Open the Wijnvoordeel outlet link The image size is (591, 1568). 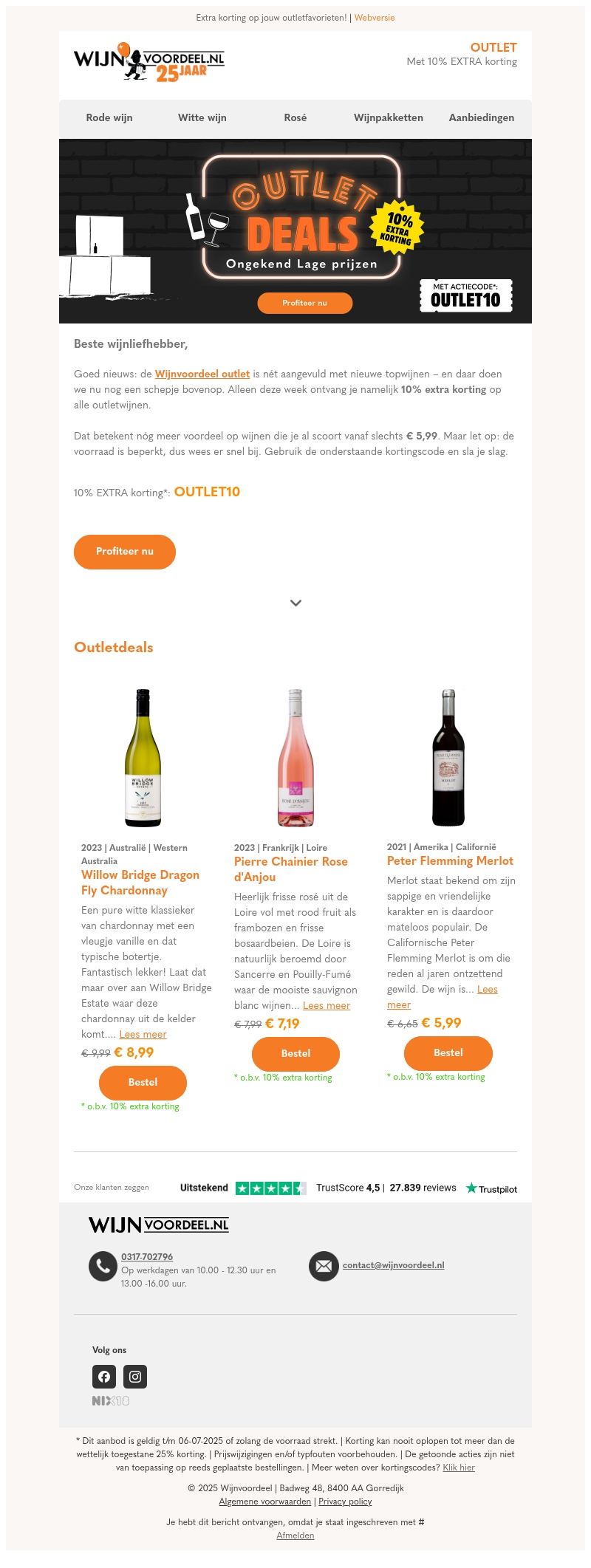202,374
